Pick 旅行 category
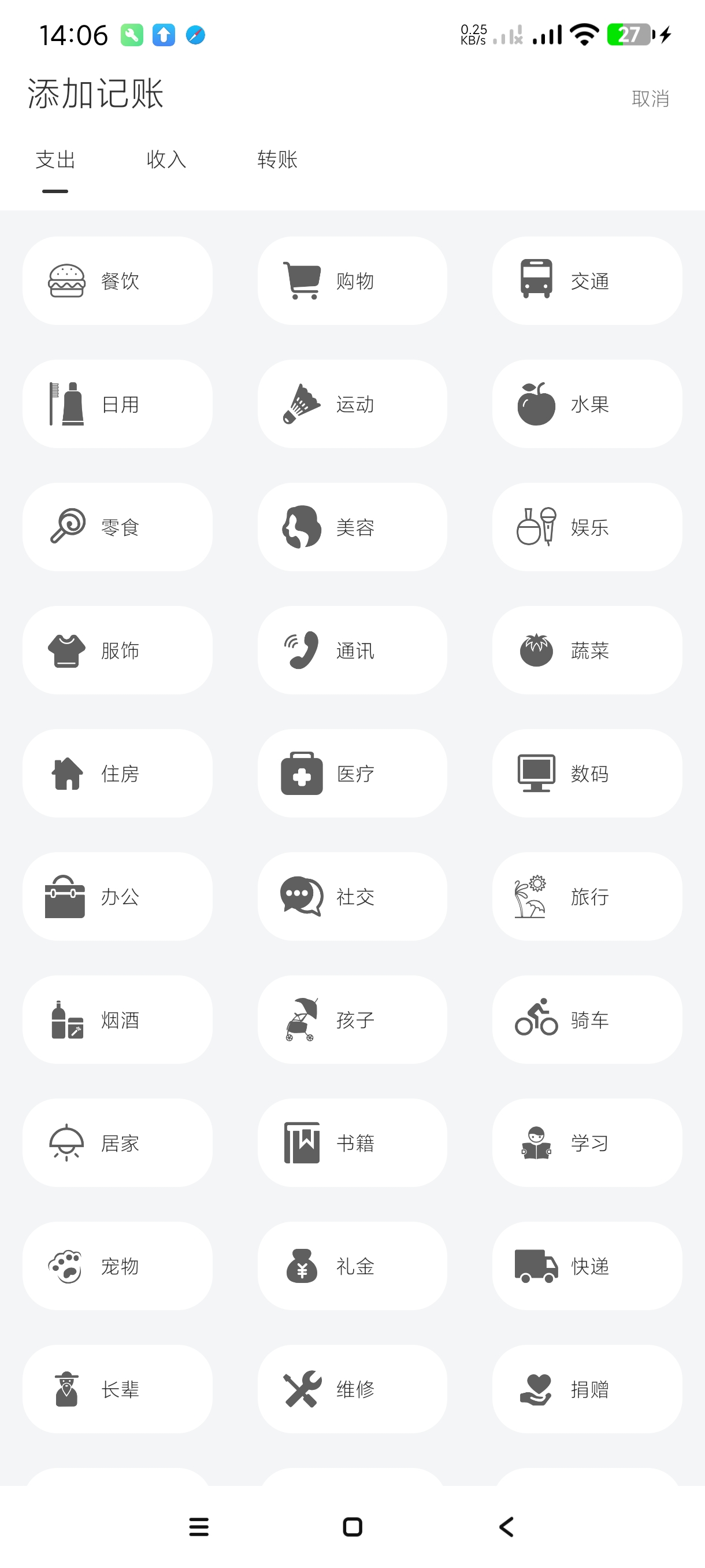The width and height of the screenshot is (705, 1568). (x=587, y=897)
